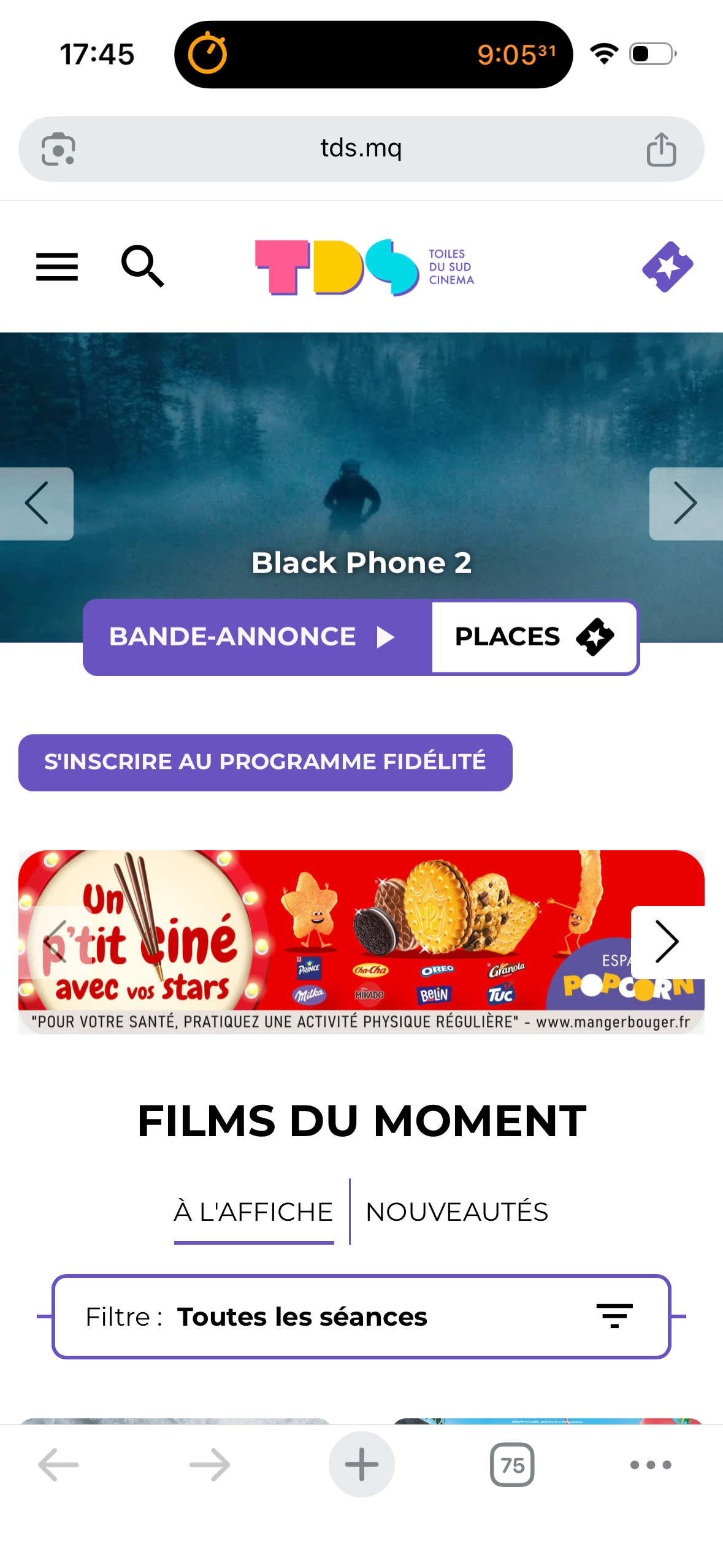Expand the Toutes les séances filter
Image resolution: width=723 pixels, height=1568 pixels.
point(361,1316)
